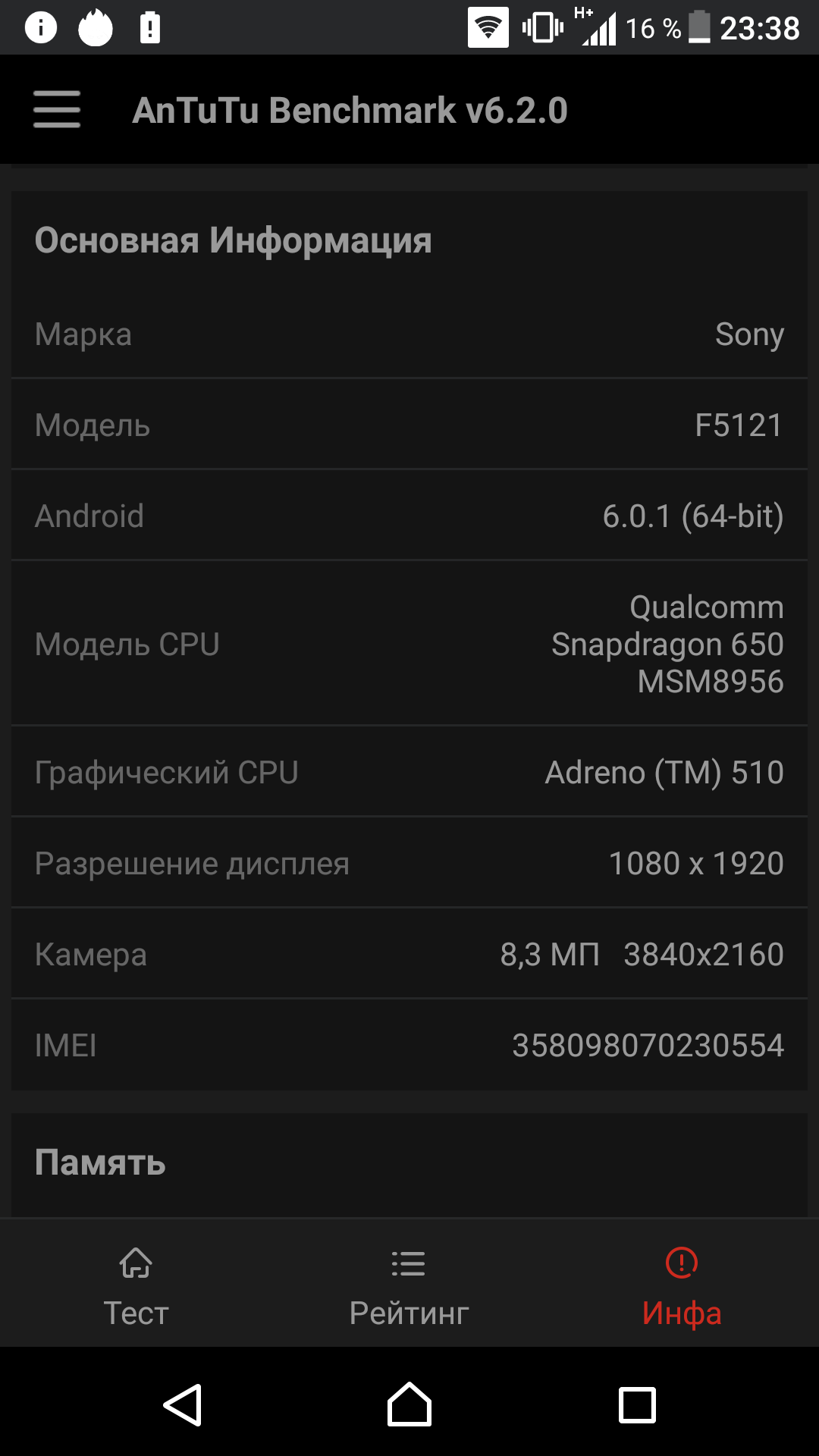
Task: Tap the system back button
Action: 183,1405
